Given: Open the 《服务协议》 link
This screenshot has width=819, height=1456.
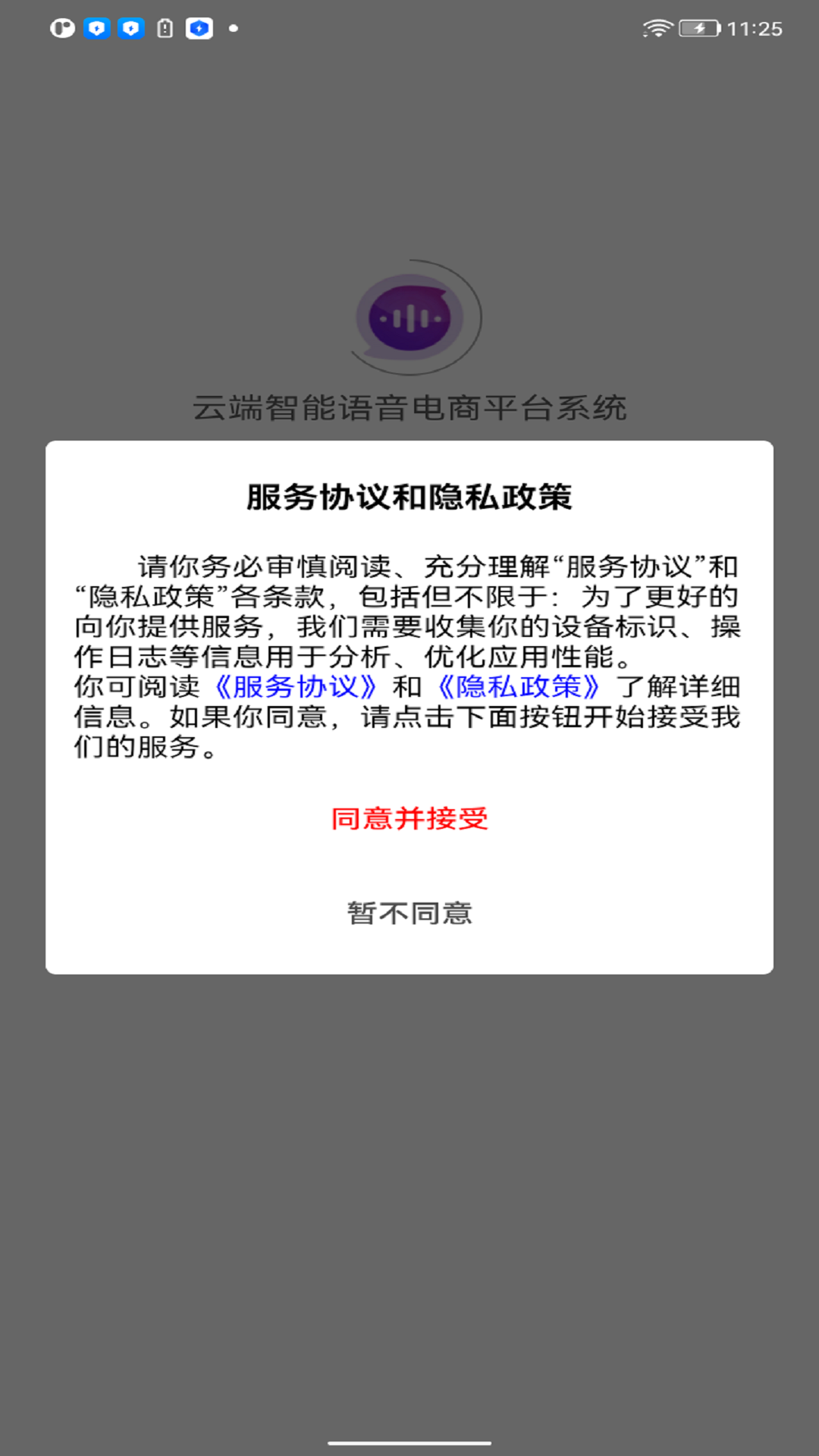Looking at the screenshot, I should tap(296, 687).
